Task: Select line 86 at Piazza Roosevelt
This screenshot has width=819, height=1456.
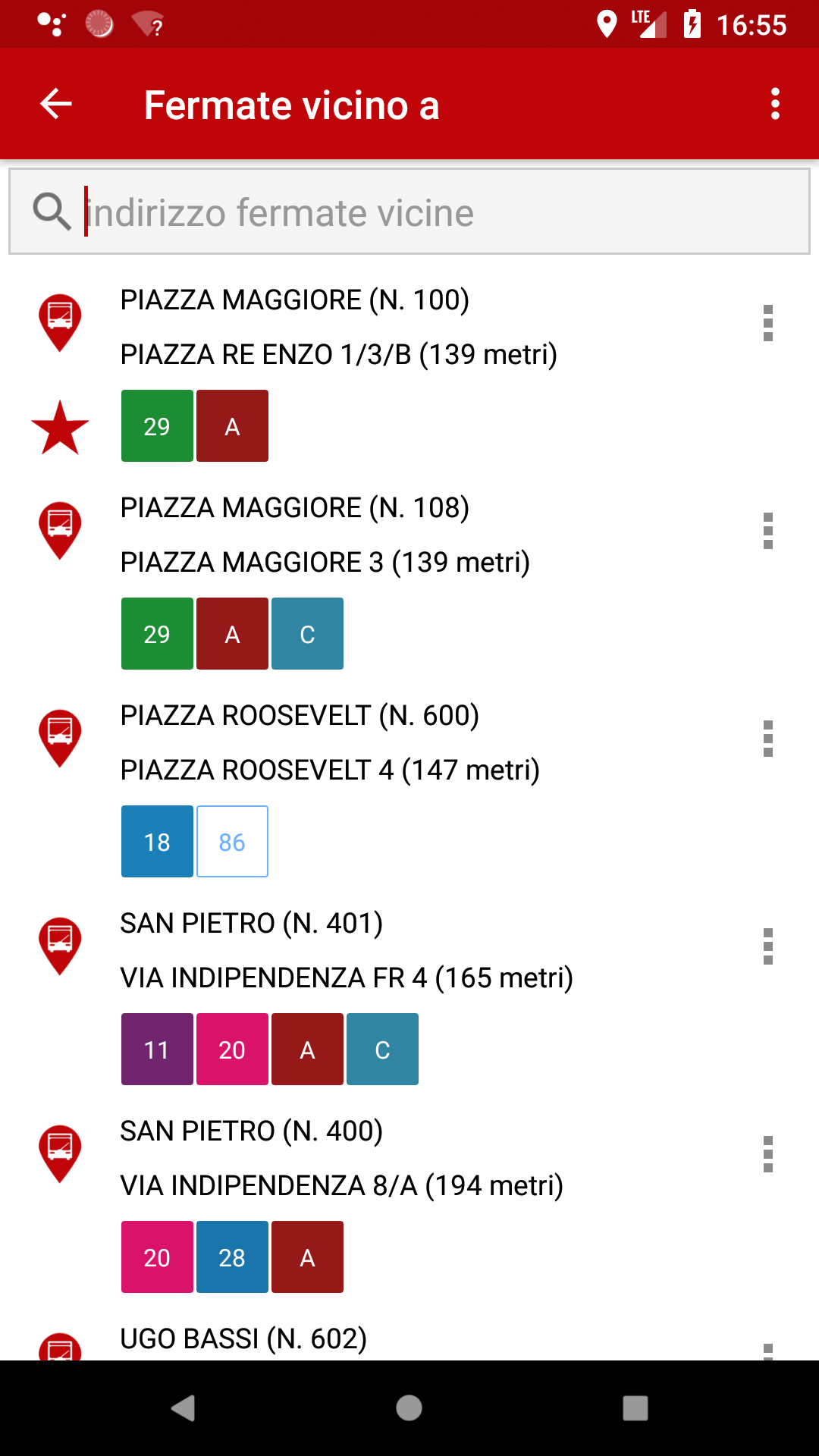Action: (x=232, y=842)
